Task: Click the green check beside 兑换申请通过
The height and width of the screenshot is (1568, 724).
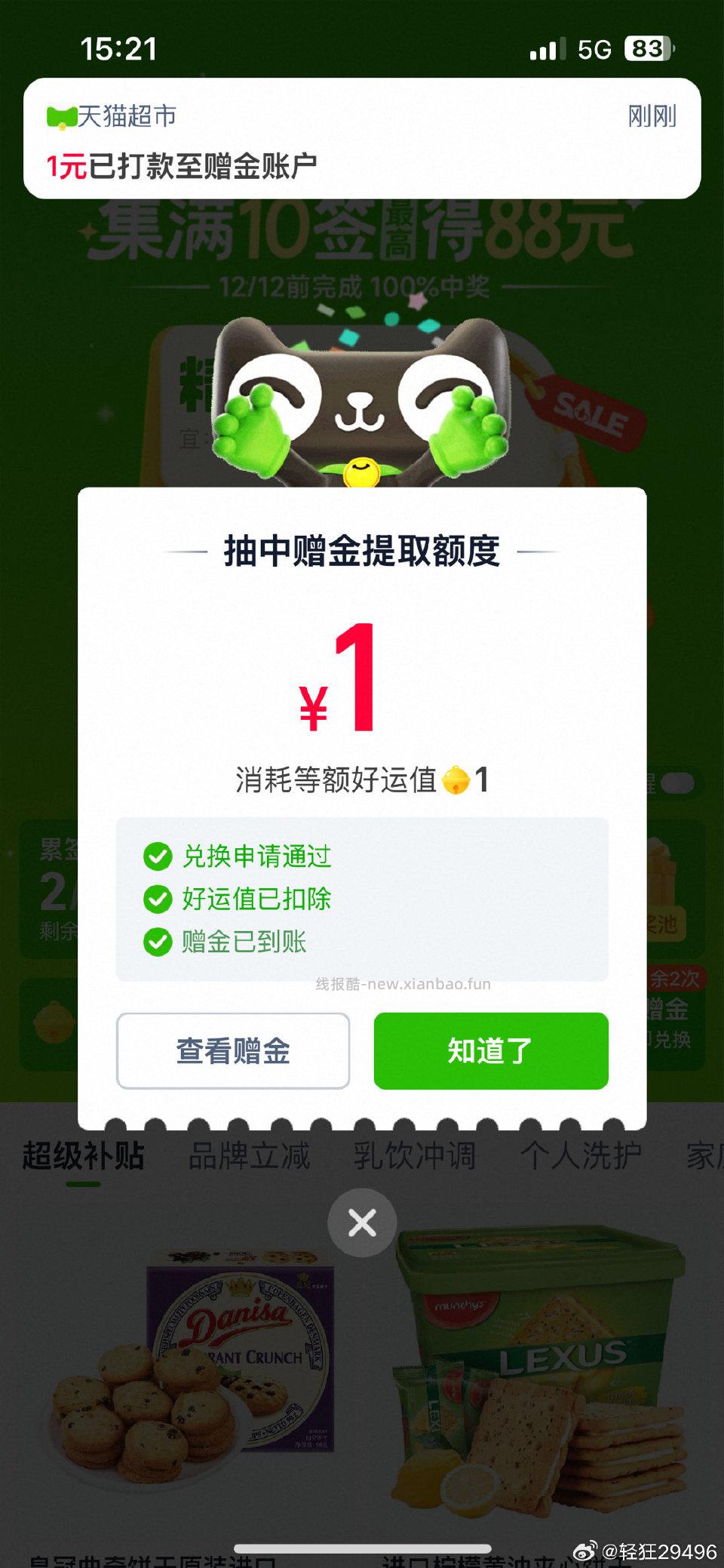Action: coord(157,856)
